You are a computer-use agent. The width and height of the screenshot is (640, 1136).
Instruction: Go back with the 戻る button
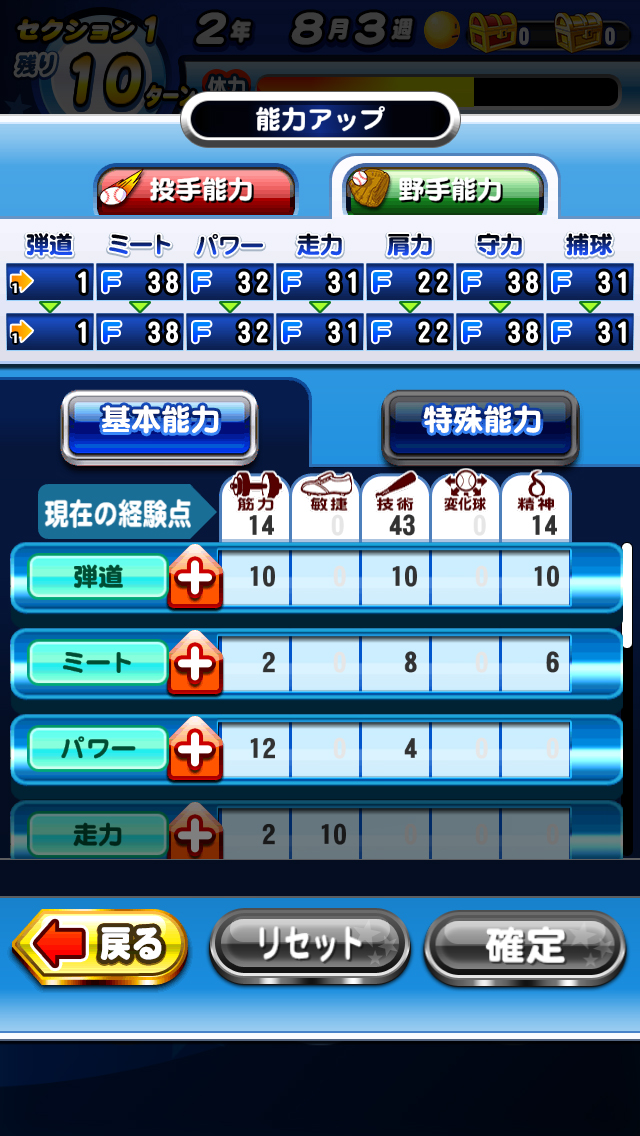[x=100, y=946]
